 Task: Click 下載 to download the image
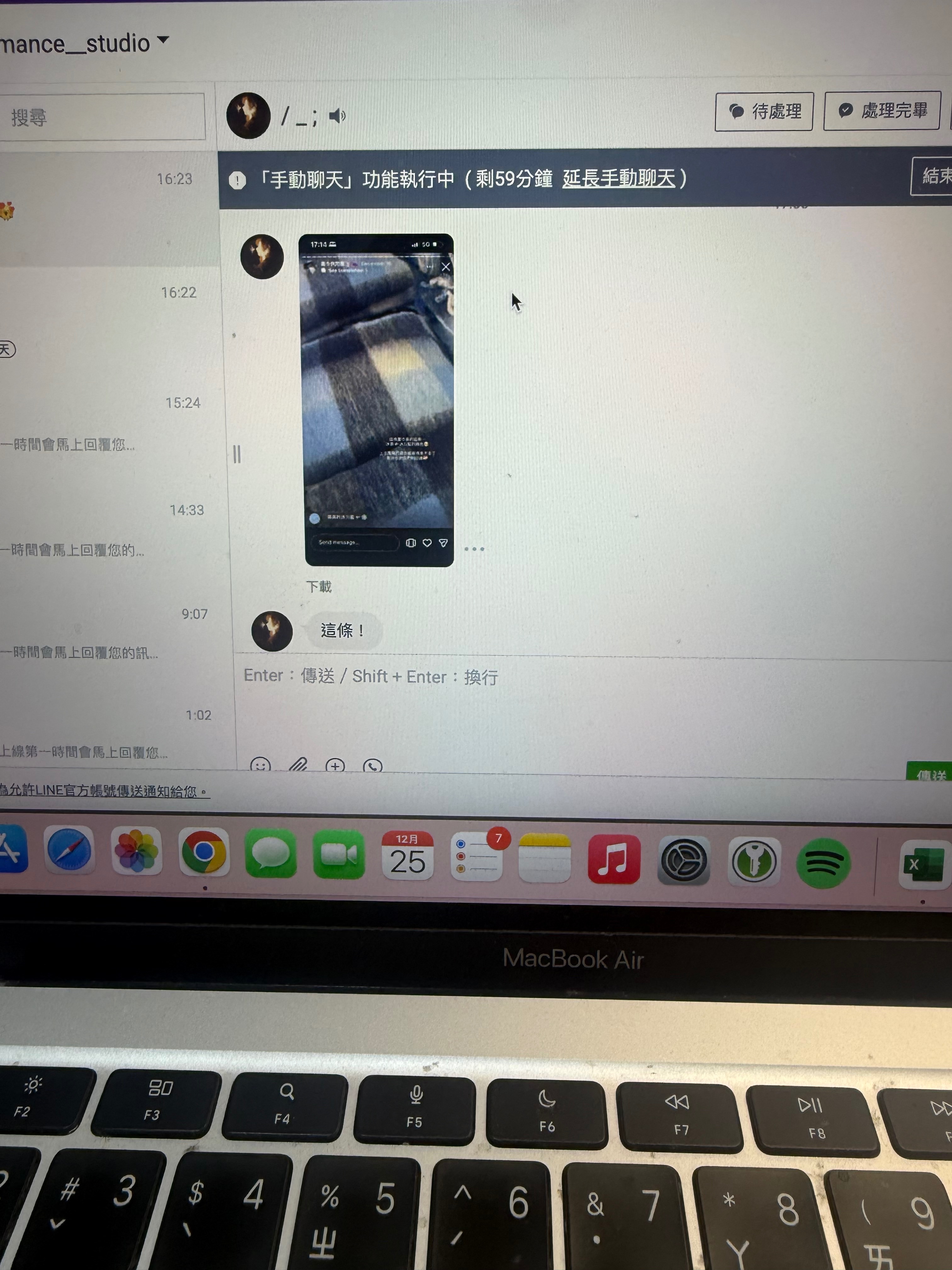[319, 586]
